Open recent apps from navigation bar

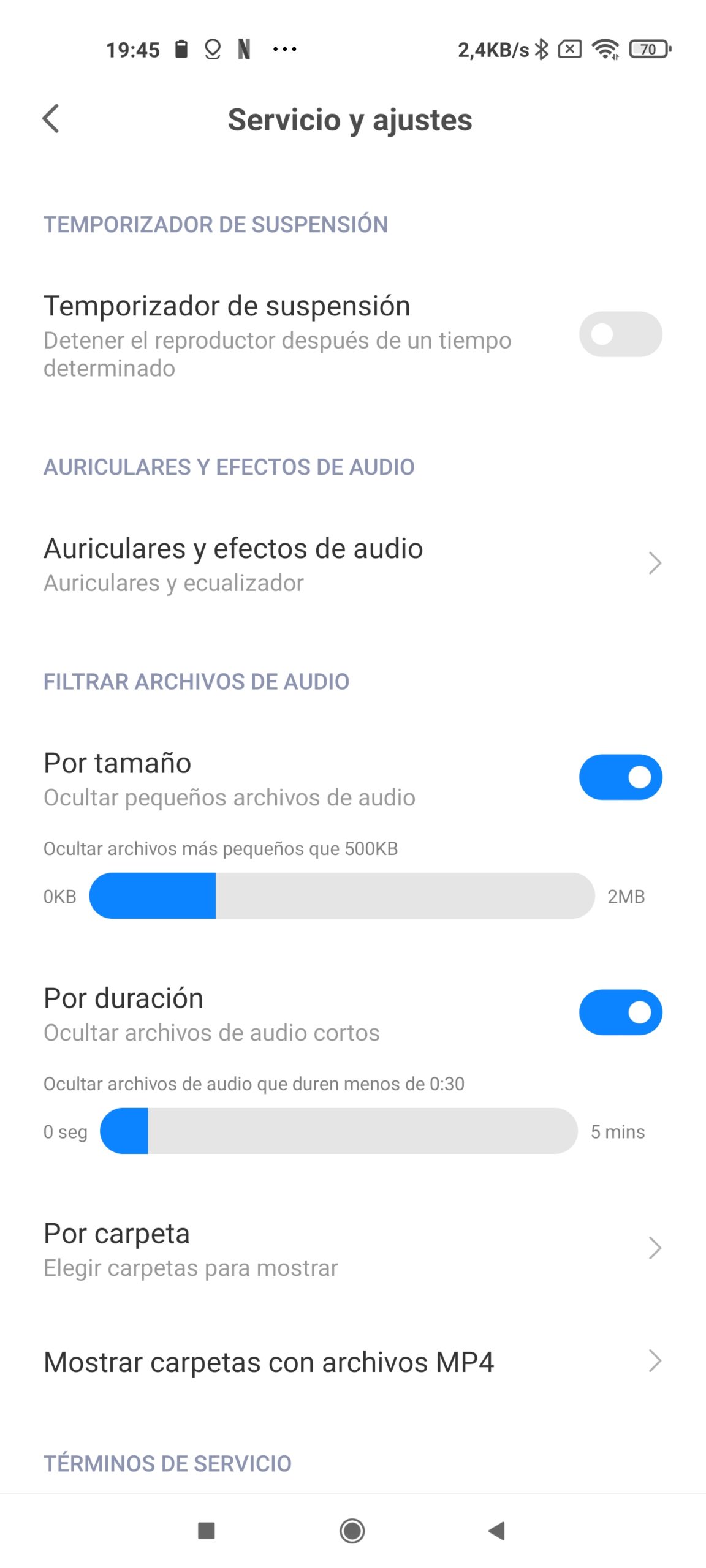[207, 1531]
